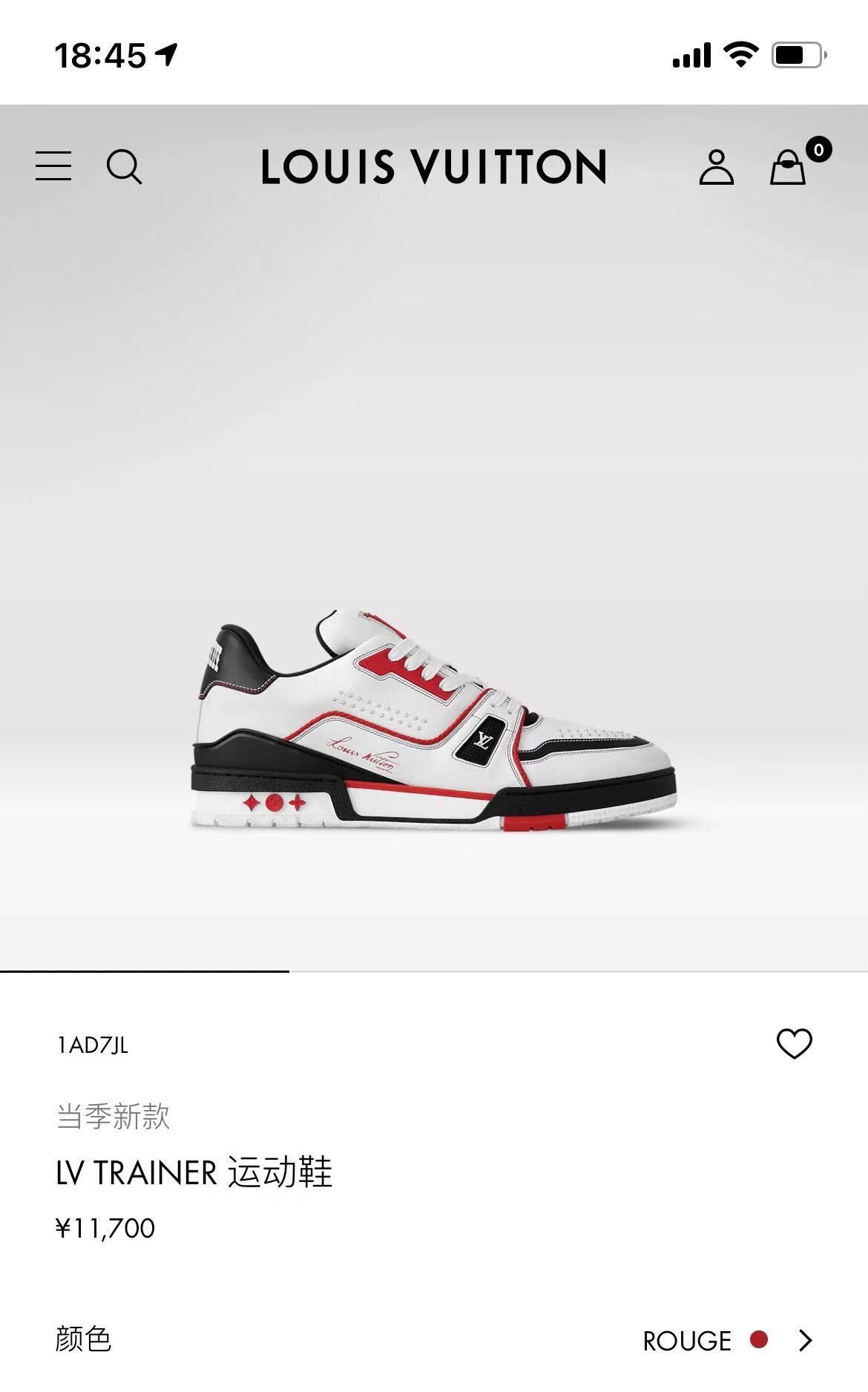Open the search magnifier
The image size is (868, 1392).
coord(124,166)
